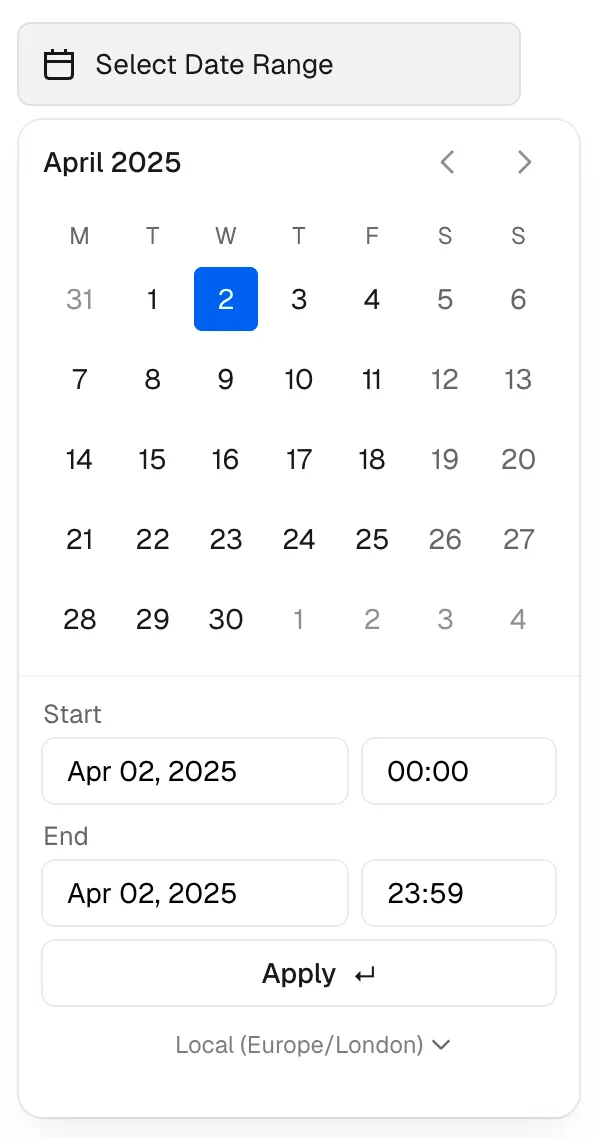
Task: Select April 28 in the calendar
Action: click(80, 619)
